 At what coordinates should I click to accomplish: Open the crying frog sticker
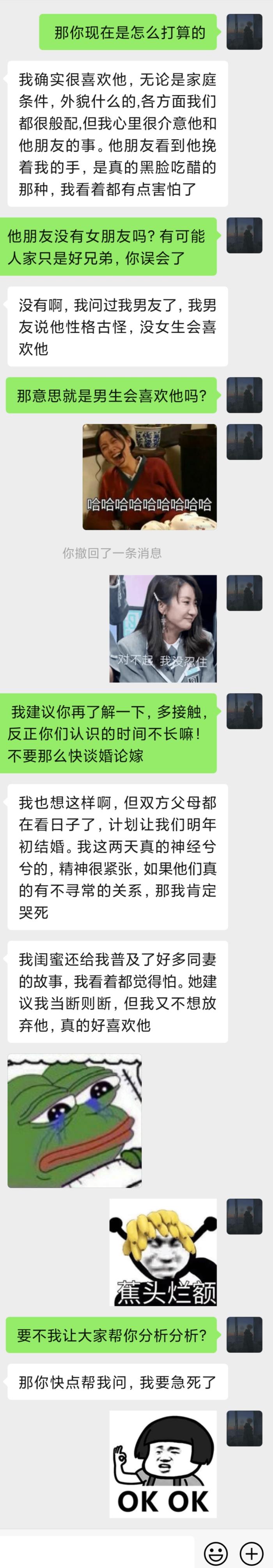coord(74,1121)
